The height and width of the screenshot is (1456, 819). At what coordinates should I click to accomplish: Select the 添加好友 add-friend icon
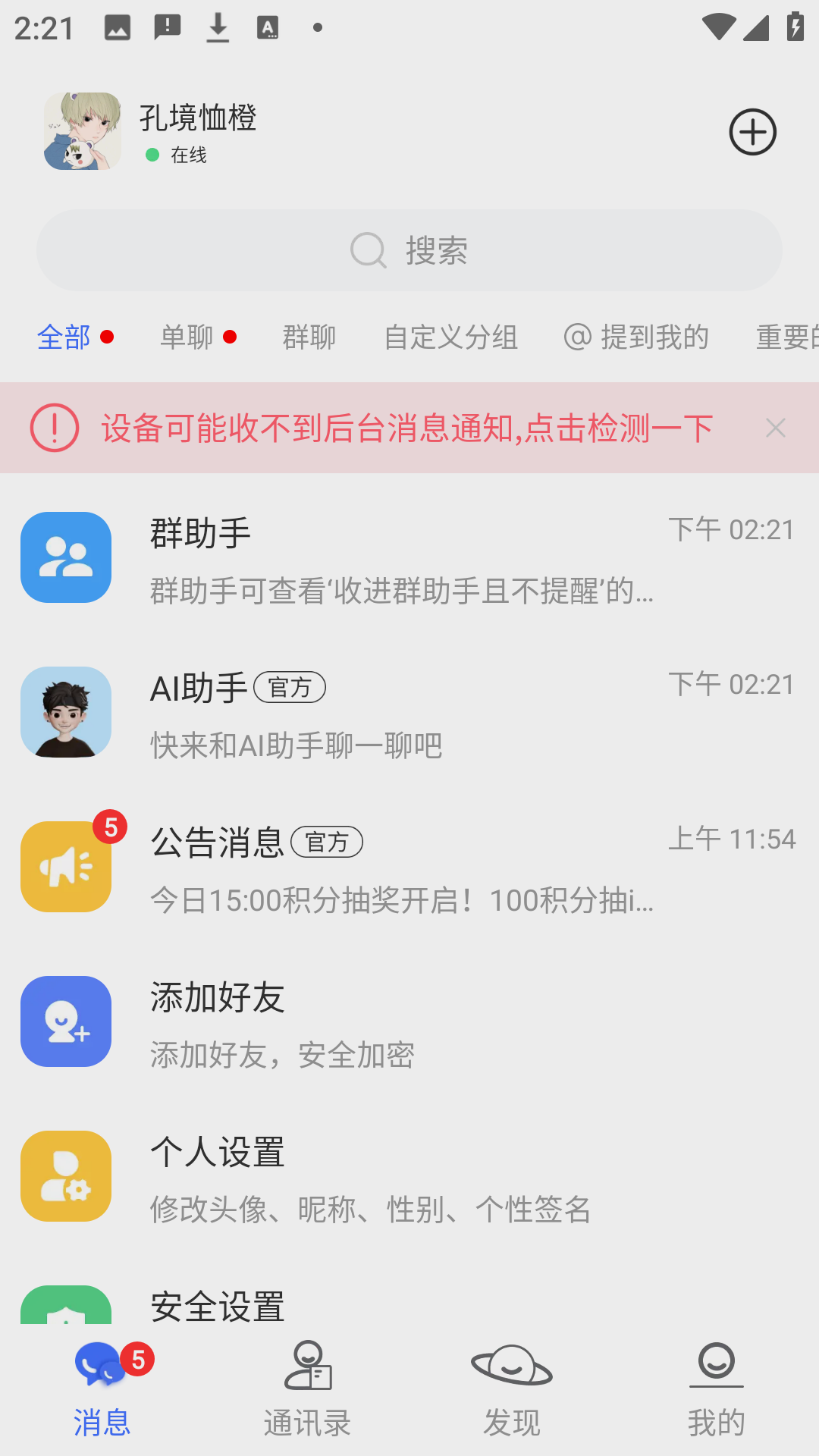coord(66,1021)
